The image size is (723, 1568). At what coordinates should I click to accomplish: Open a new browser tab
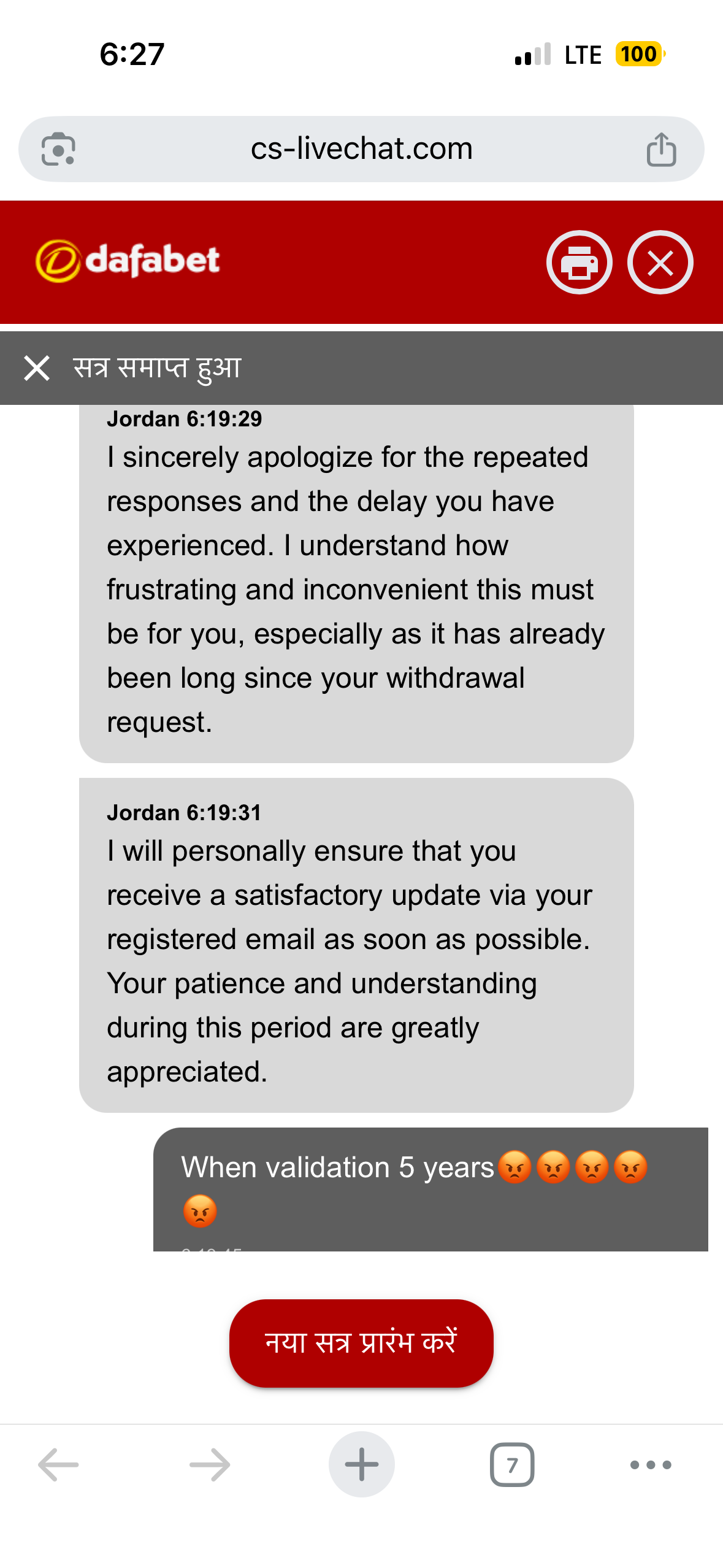pyautogui.click(x=361, y=1465)
